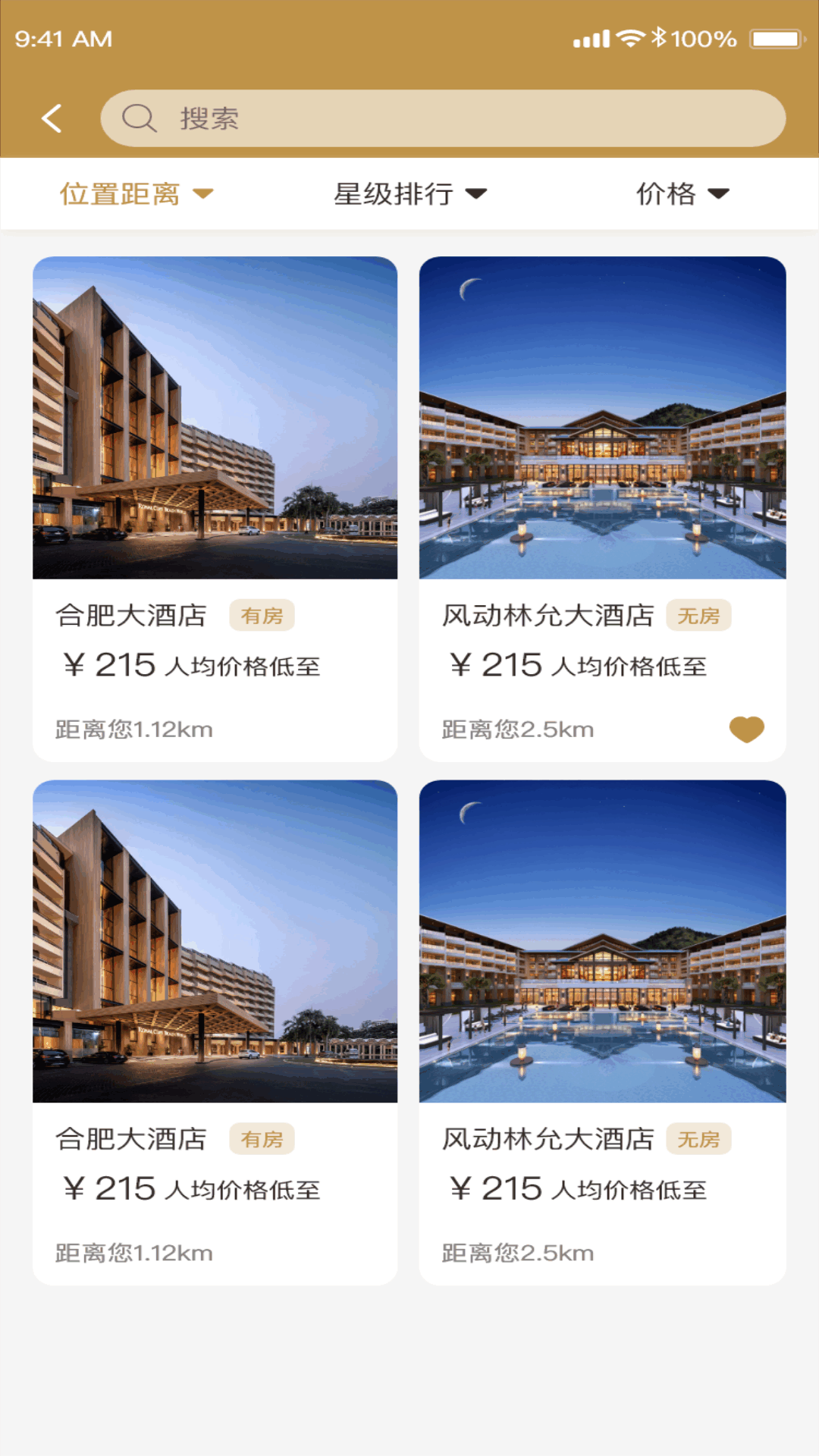Switch to the 价格 sorting tab

coord(666,193)
